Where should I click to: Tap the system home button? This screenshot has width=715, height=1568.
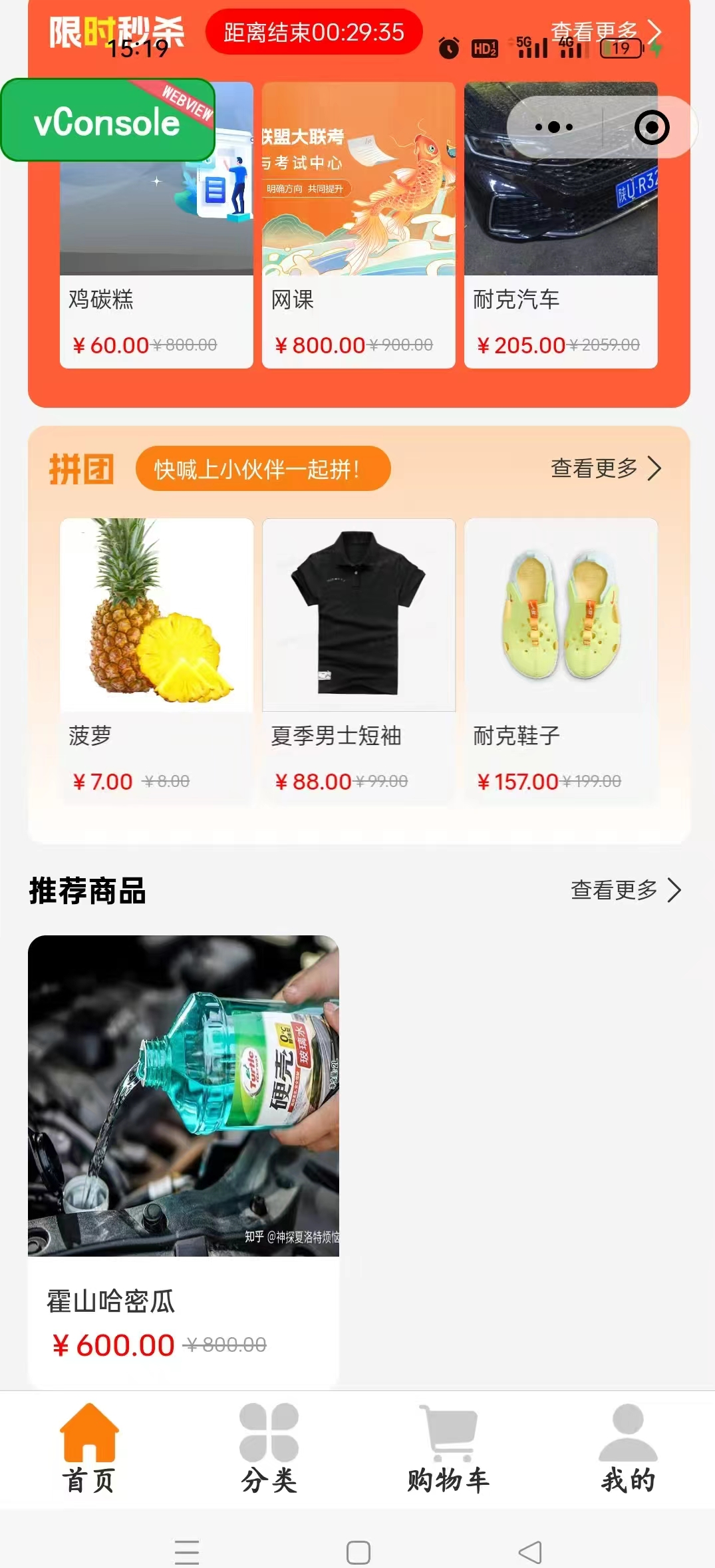tap(358, 1552)
